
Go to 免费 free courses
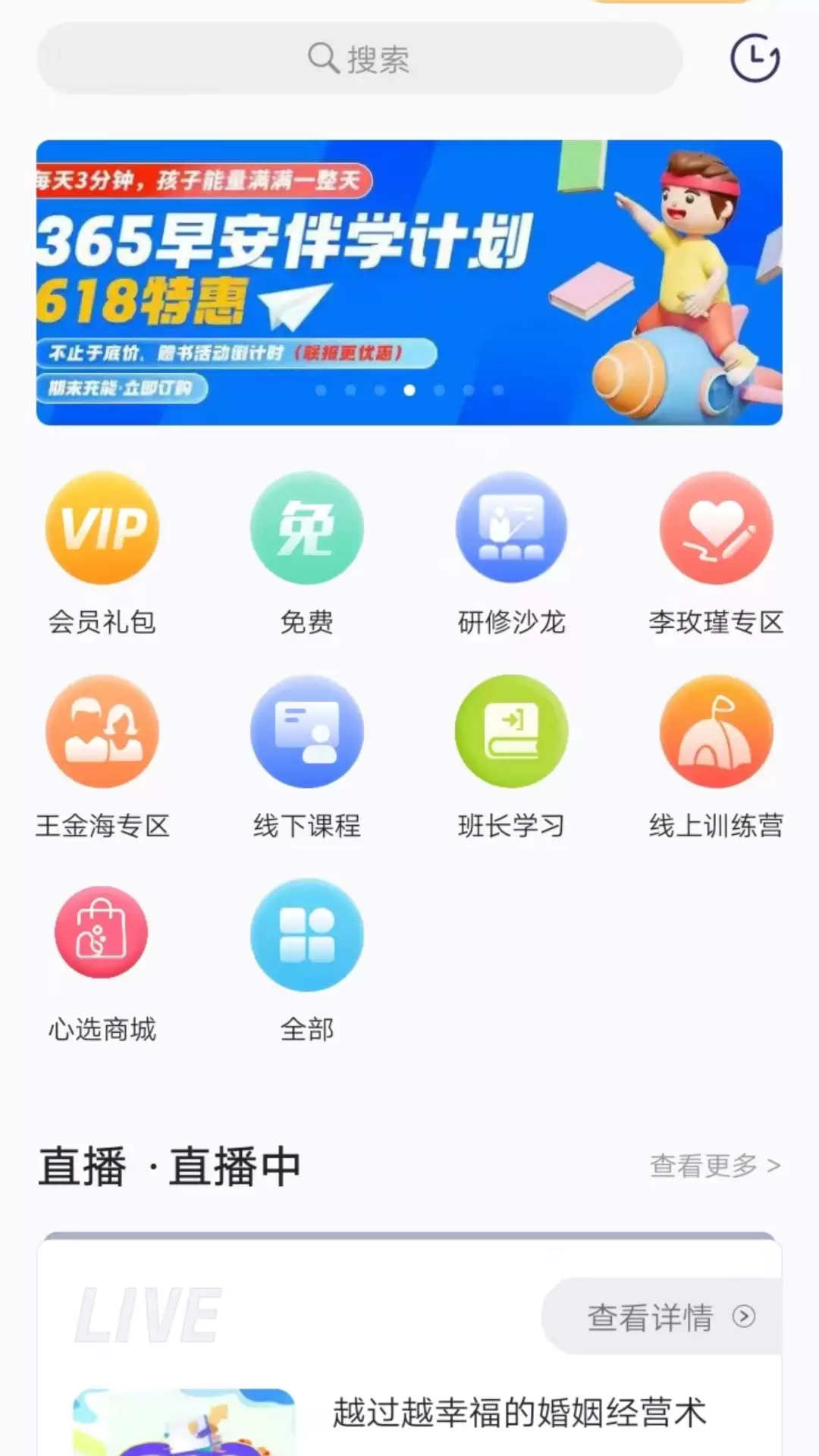coord(307,554)
